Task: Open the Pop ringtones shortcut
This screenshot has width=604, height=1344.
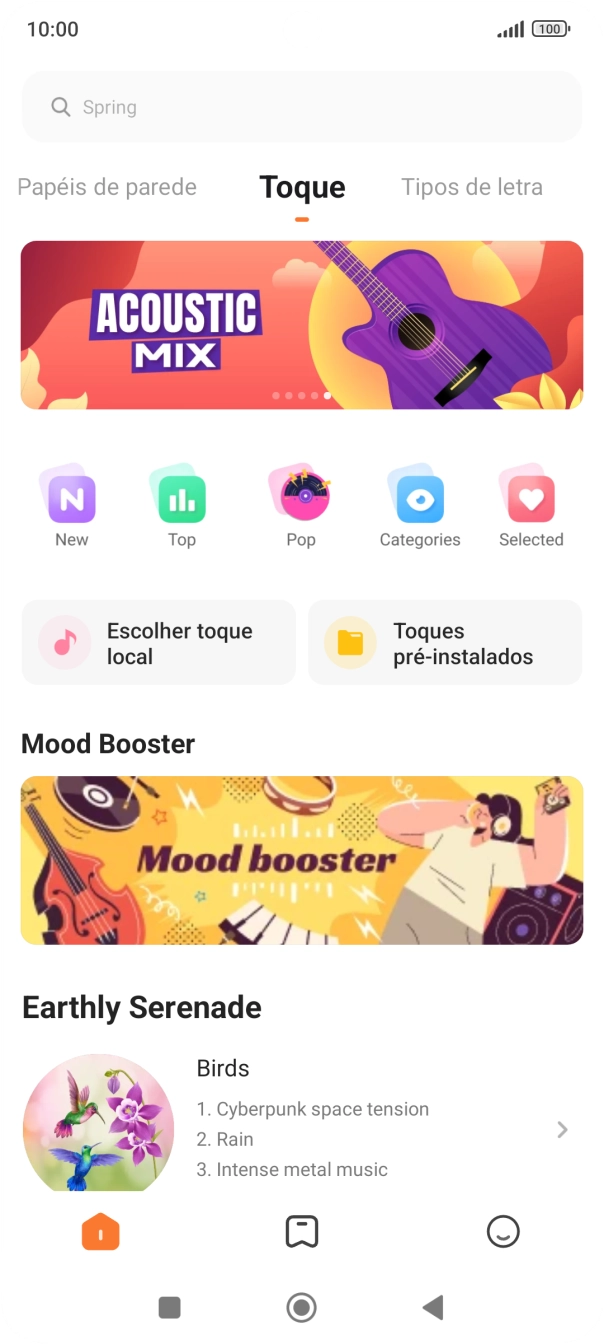Action: coord(301,507)
